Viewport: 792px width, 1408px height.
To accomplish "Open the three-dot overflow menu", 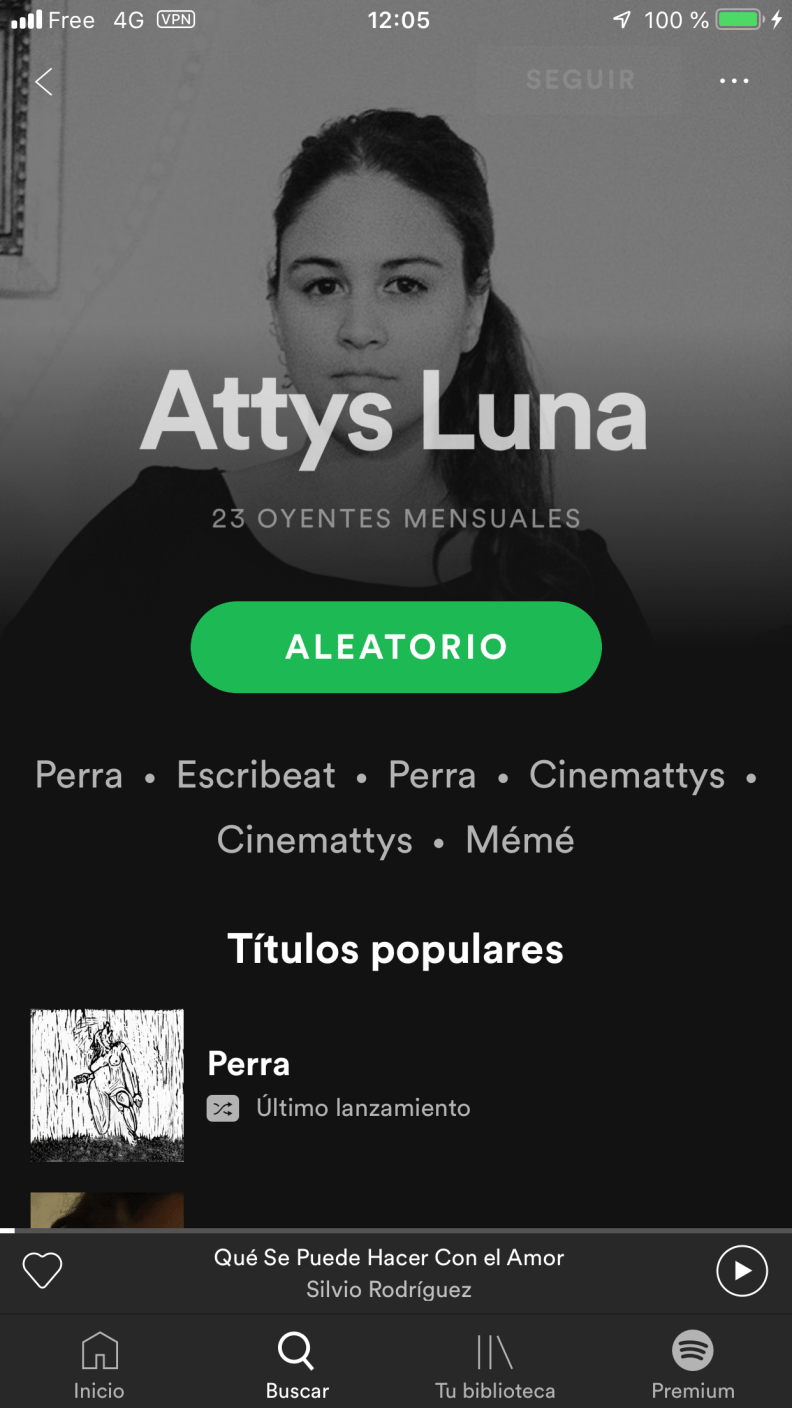I will [734, 81].
